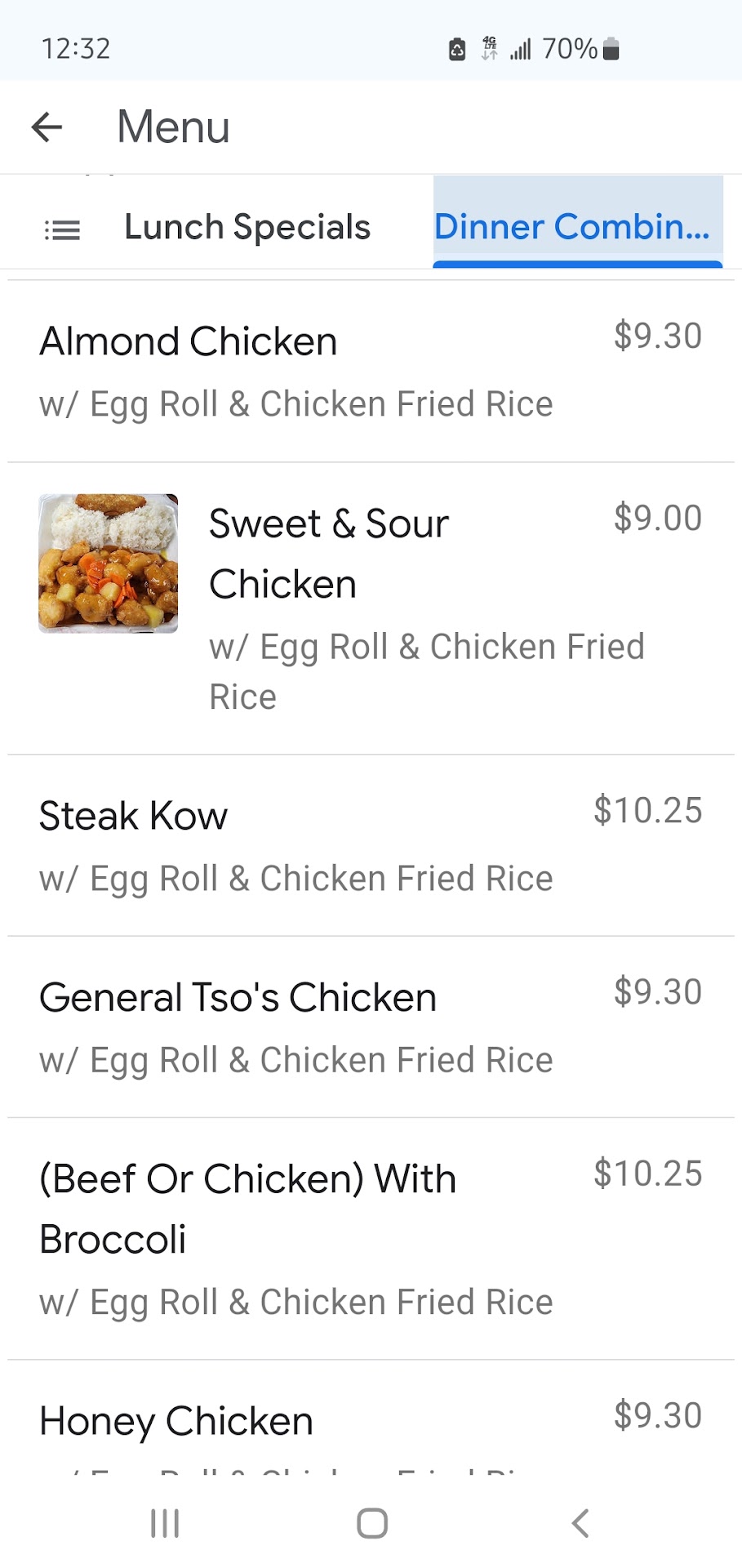Open the Steak Kow dish details

click(x=371, y=845)
